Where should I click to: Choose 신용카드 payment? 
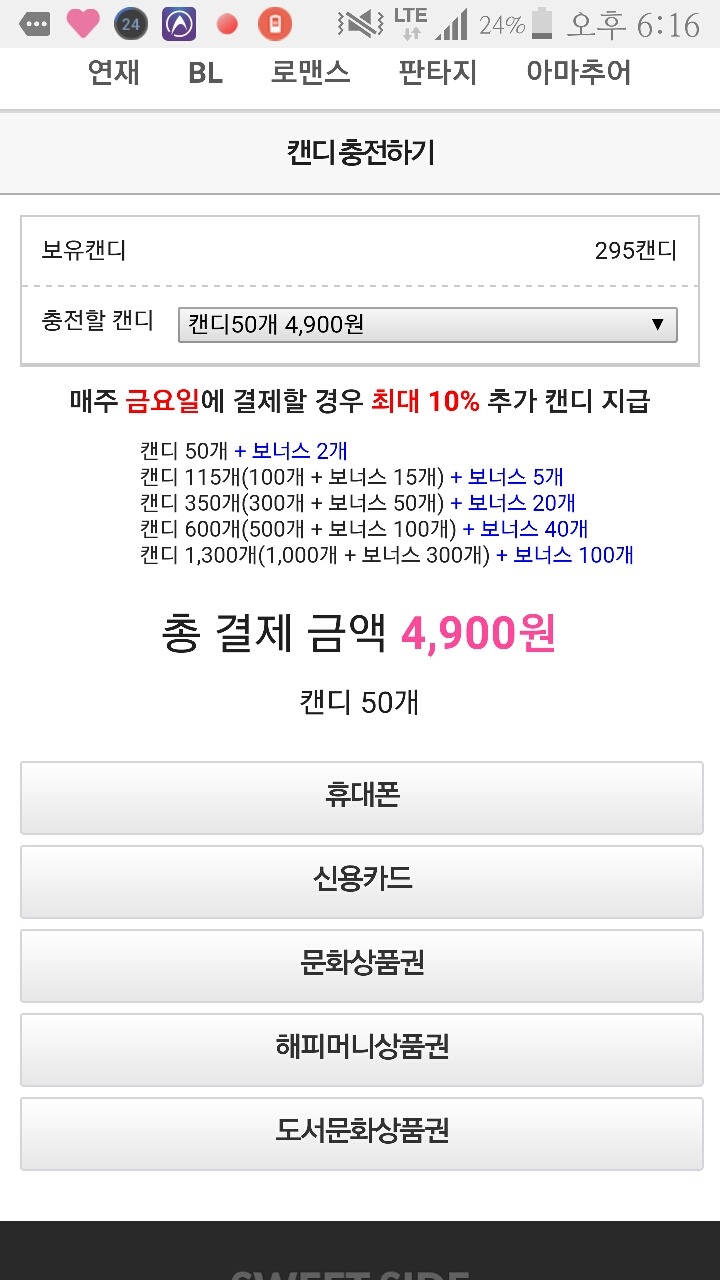361,881
